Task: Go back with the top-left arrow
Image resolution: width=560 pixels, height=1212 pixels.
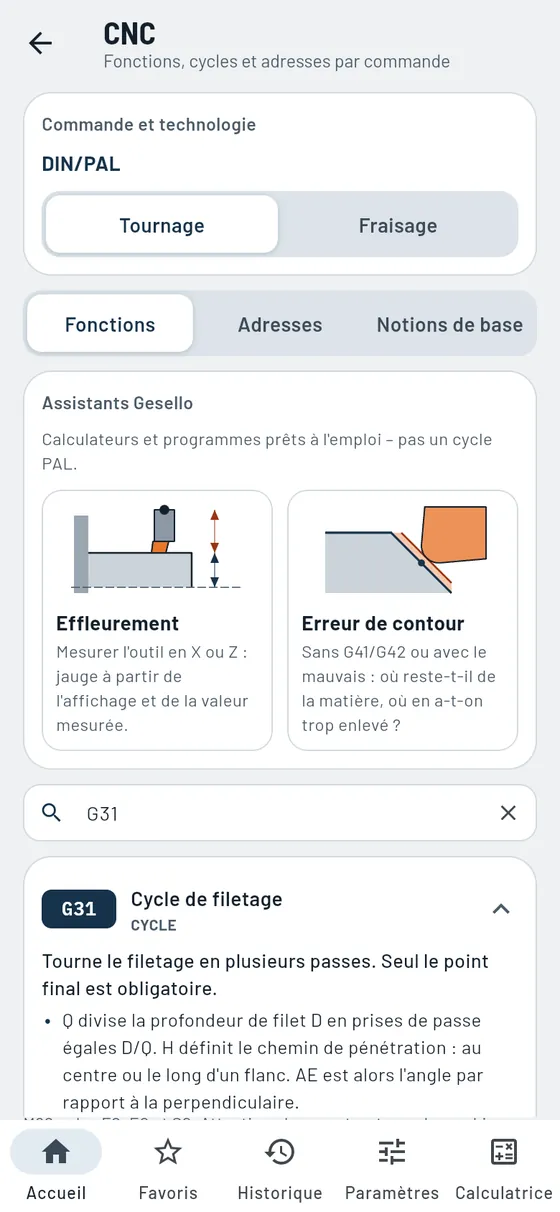Action: pyautogui.click(x=40, y=43)
